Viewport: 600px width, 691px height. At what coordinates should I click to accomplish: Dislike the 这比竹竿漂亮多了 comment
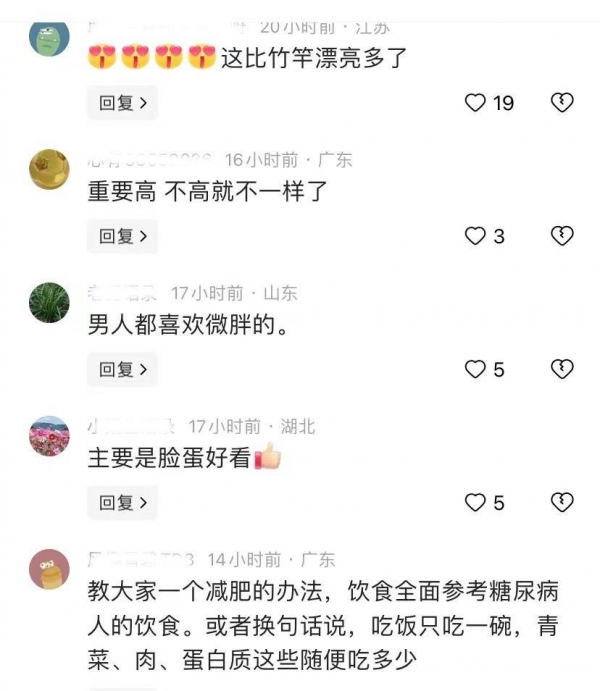[x=562, y=102]
